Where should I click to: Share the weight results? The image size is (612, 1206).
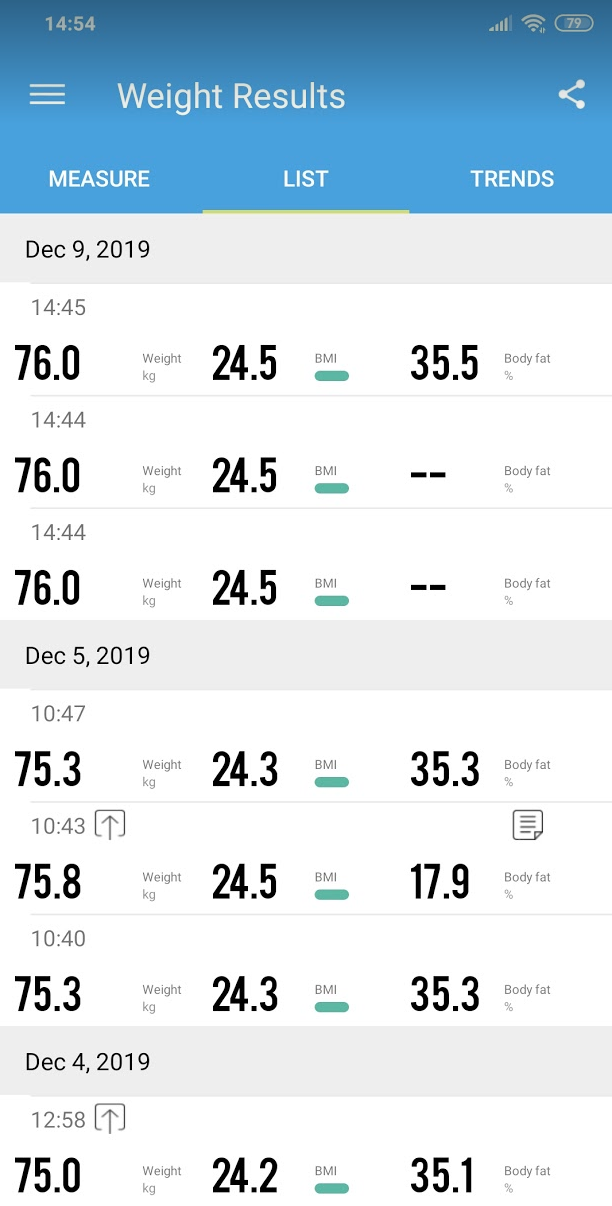(x=571, y=95)
